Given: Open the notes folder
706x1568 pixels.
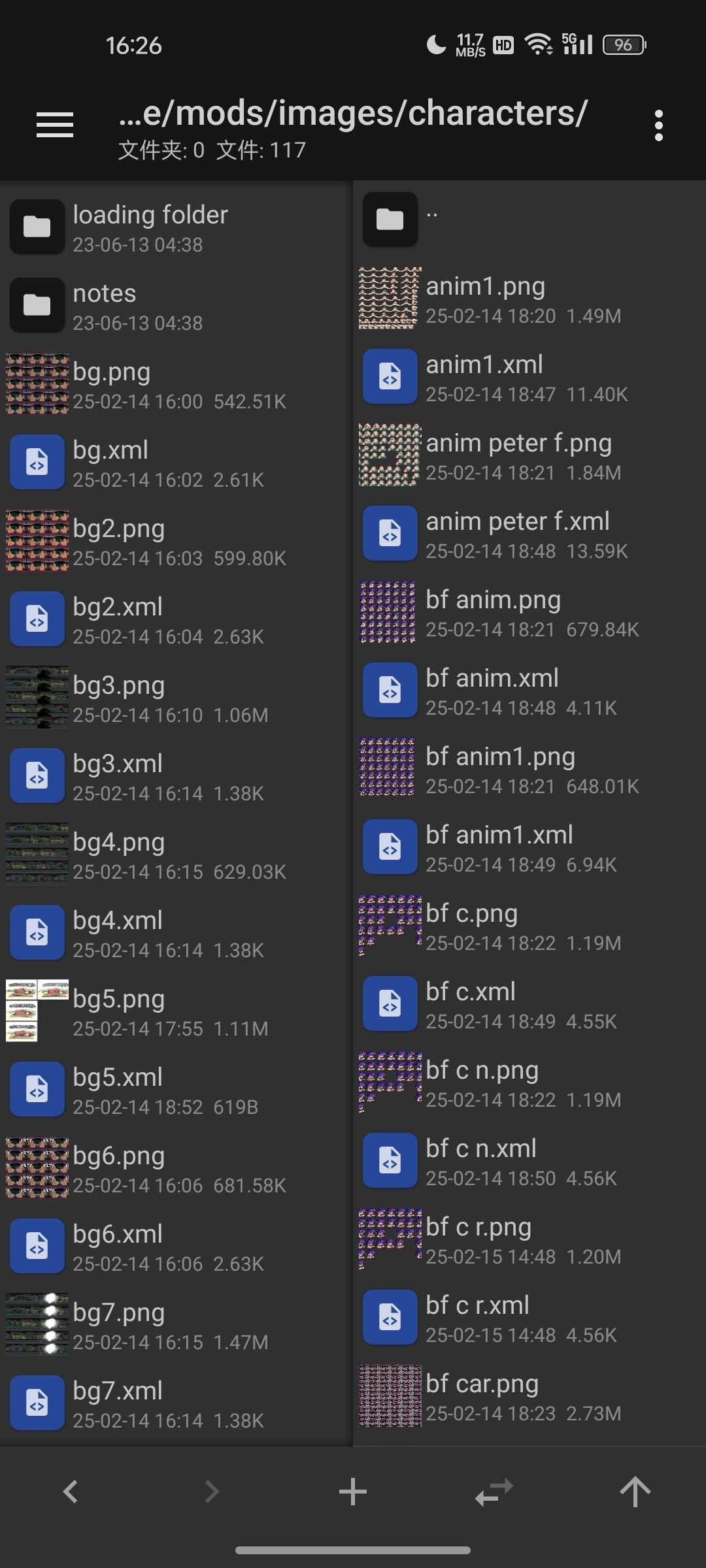Looking at the screenshot, I should click(x=176, y=305).
